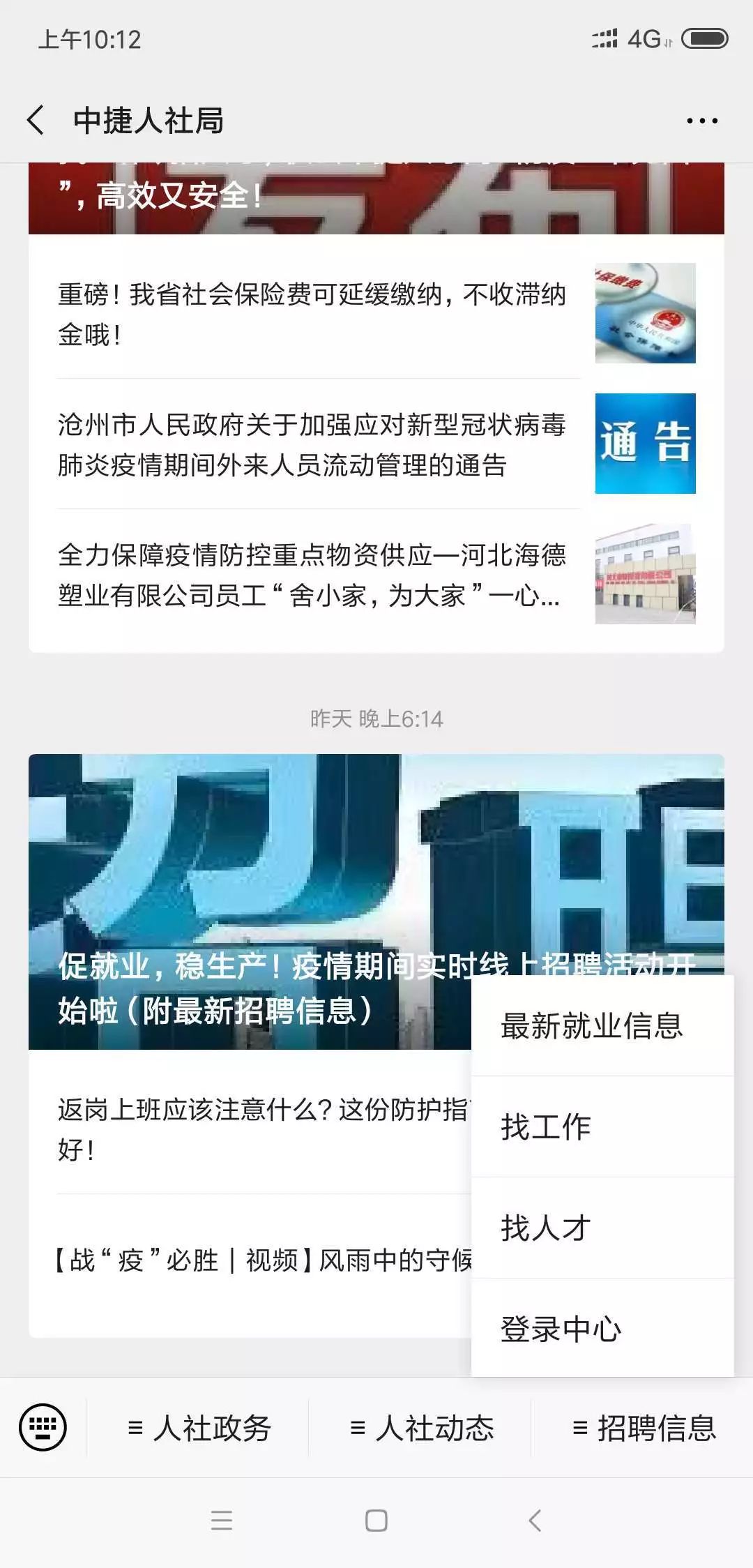Open system recent apps
This screenshot has height=1568, width=753.
click(222, 1521)
